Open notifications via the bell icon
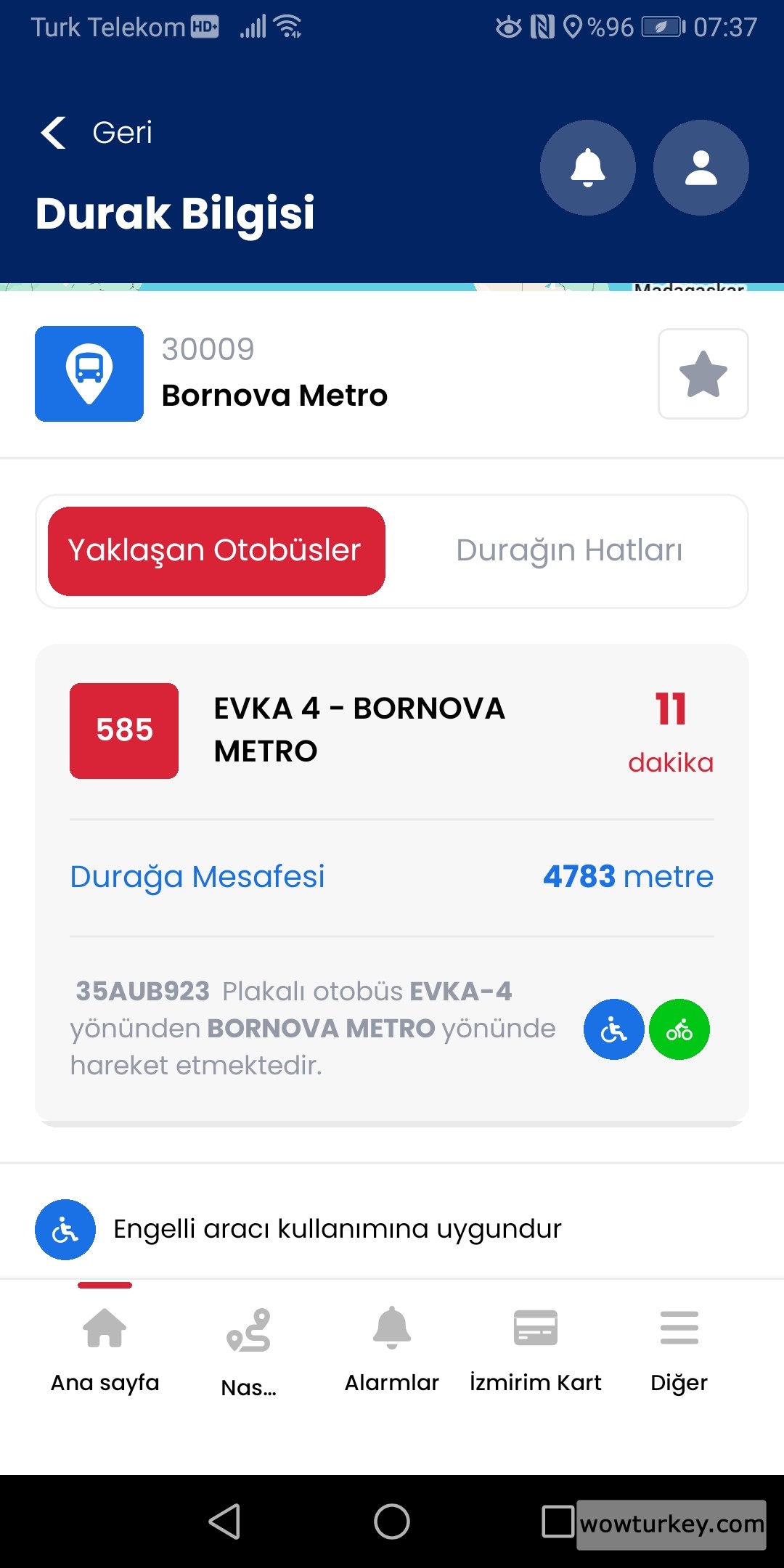The height and width of the screenshot is (1568, 784). point(588,167)
